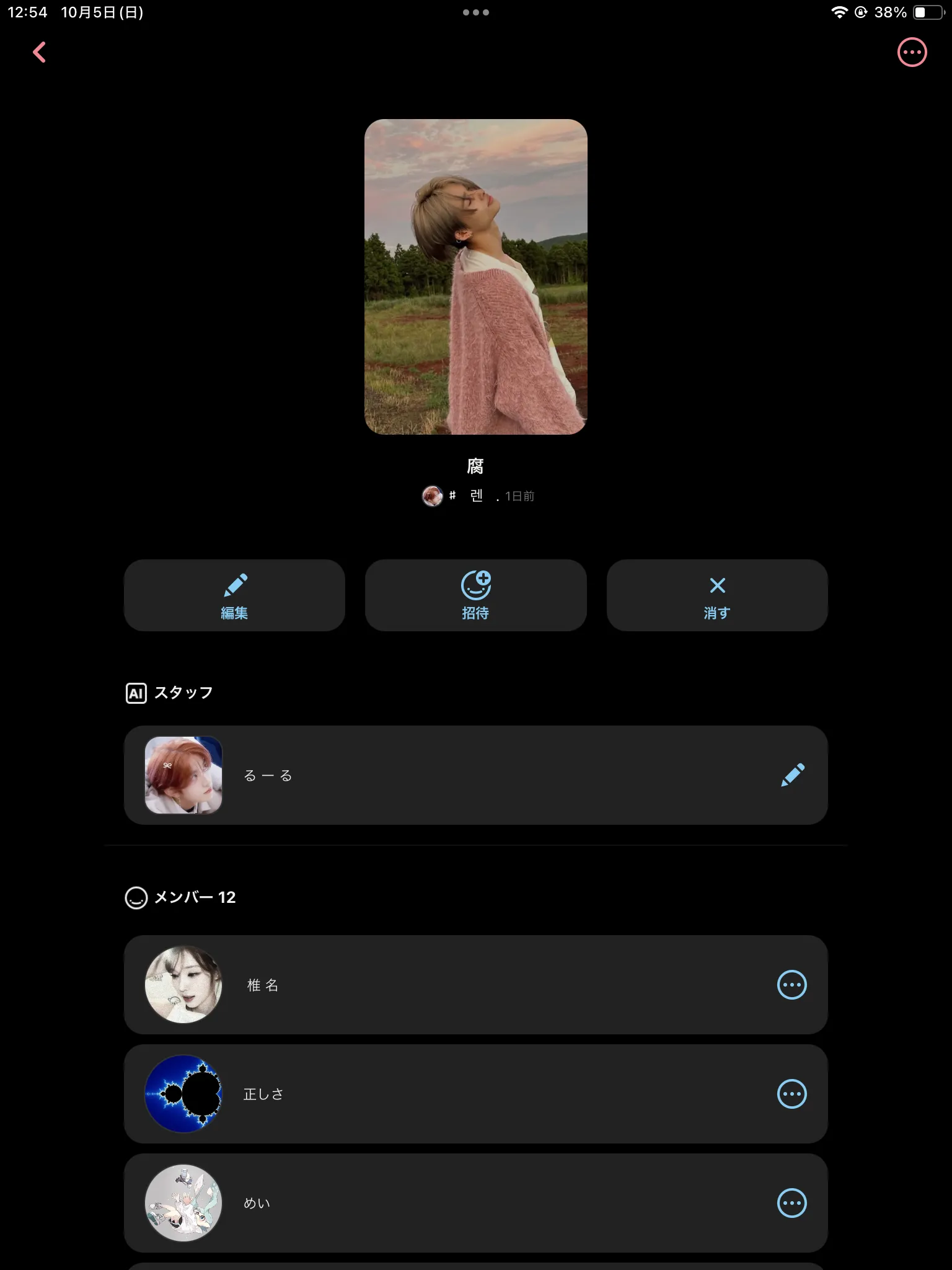Open options for member 椎名
This screenshot has width=952, height=1270.
[x=791, y=985]
